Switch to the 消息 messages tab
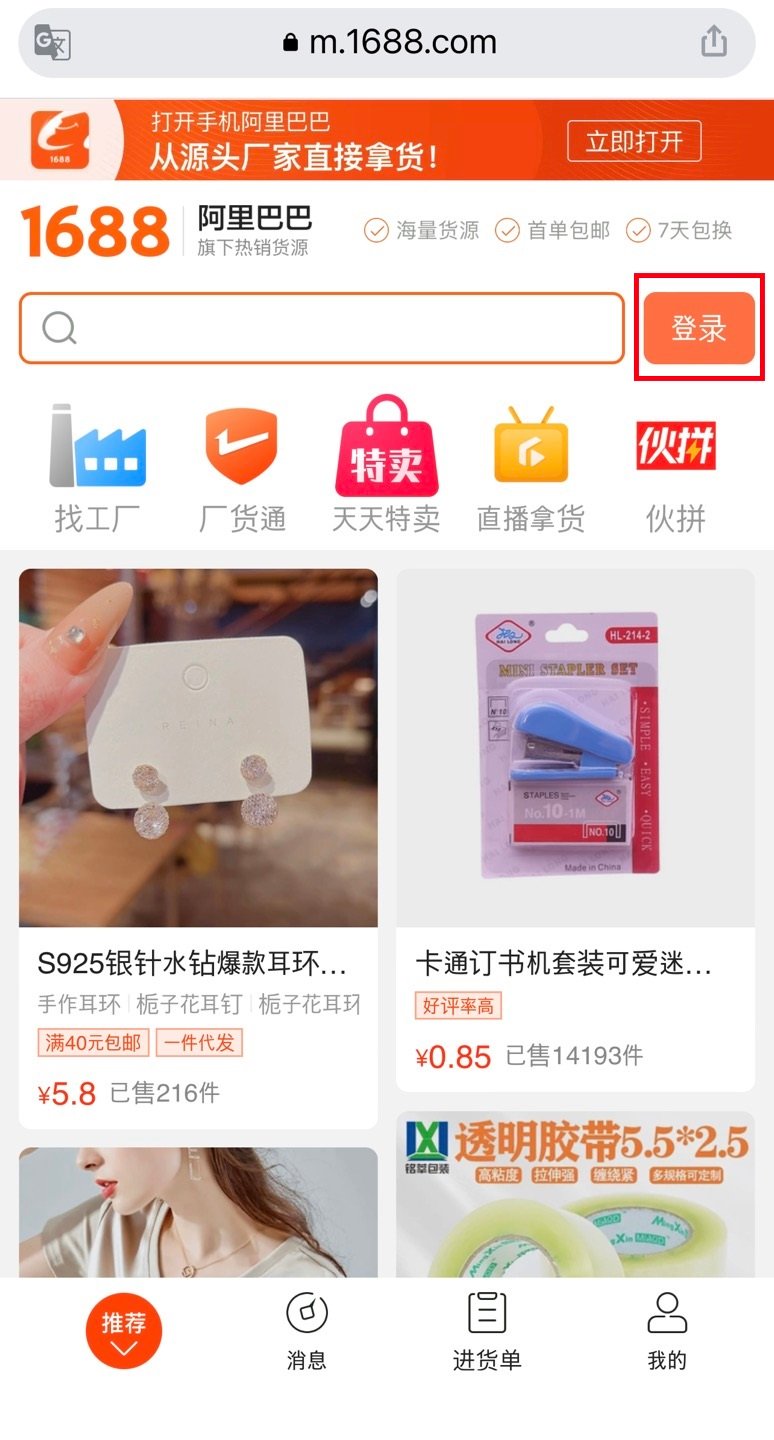 (x=306, y=1331)
